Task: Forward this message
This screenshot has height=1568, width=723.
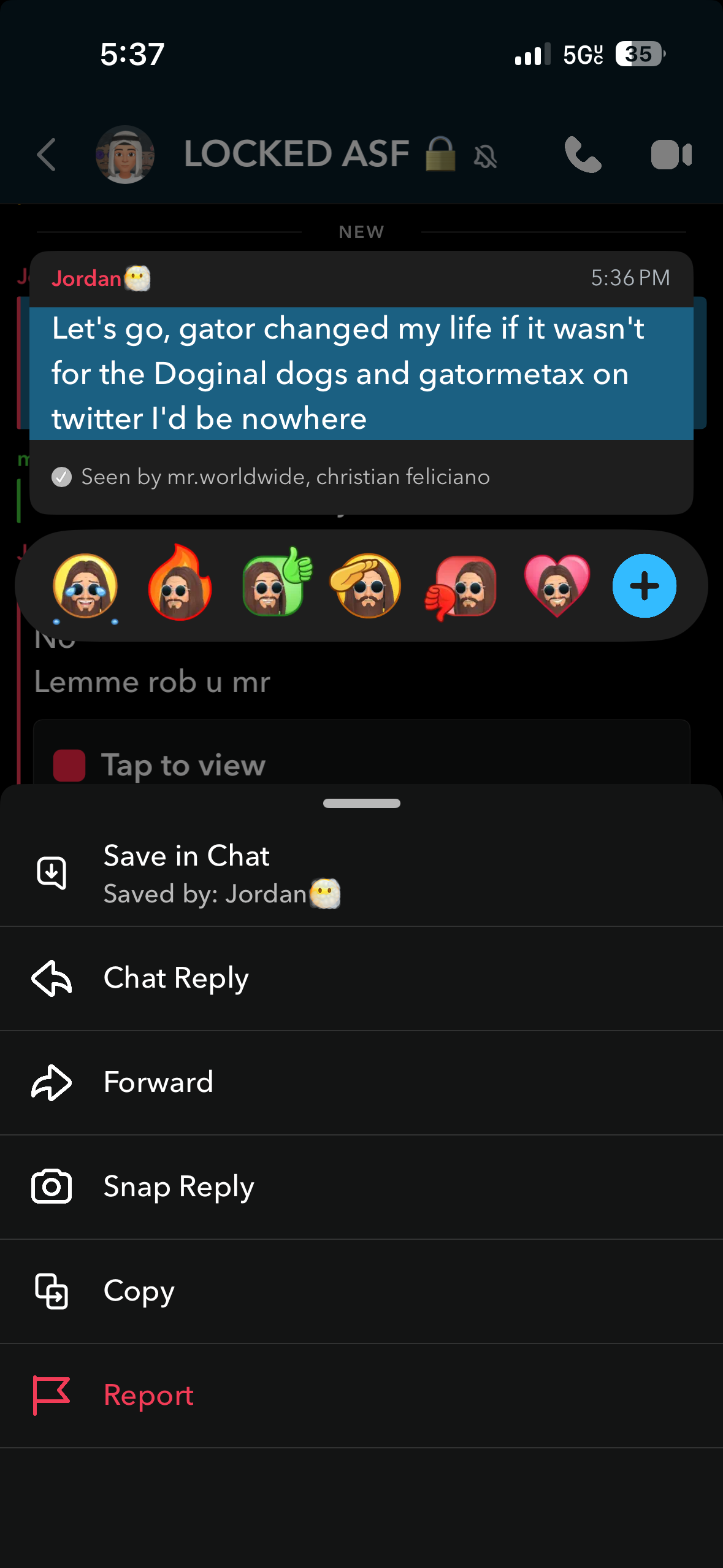Action: pyautogui.click(x=361, y=1083)
